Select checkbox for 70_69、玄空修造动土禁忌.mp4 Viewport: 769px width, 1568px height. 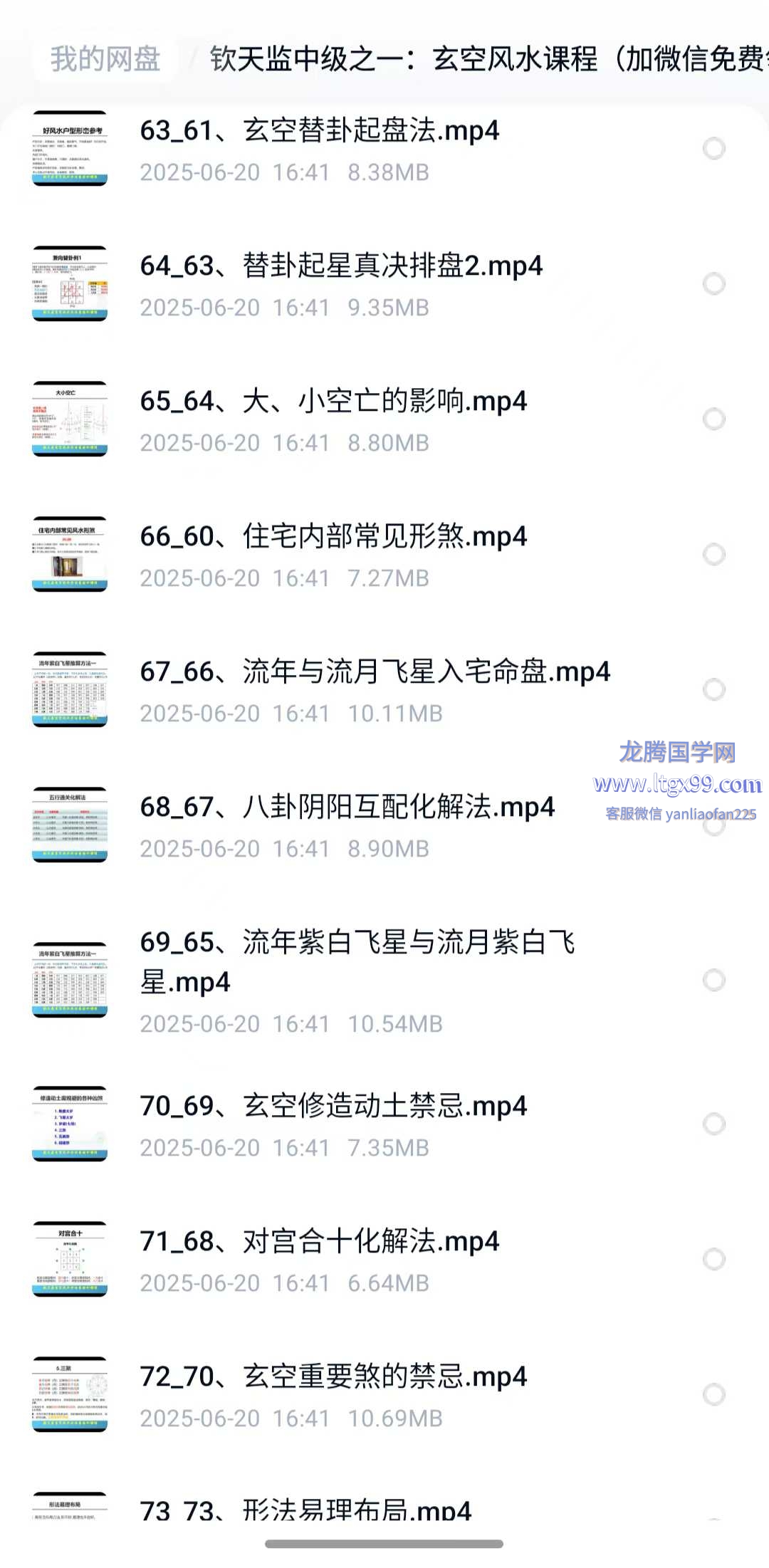pyautogui.click(x=713, y=1124)
